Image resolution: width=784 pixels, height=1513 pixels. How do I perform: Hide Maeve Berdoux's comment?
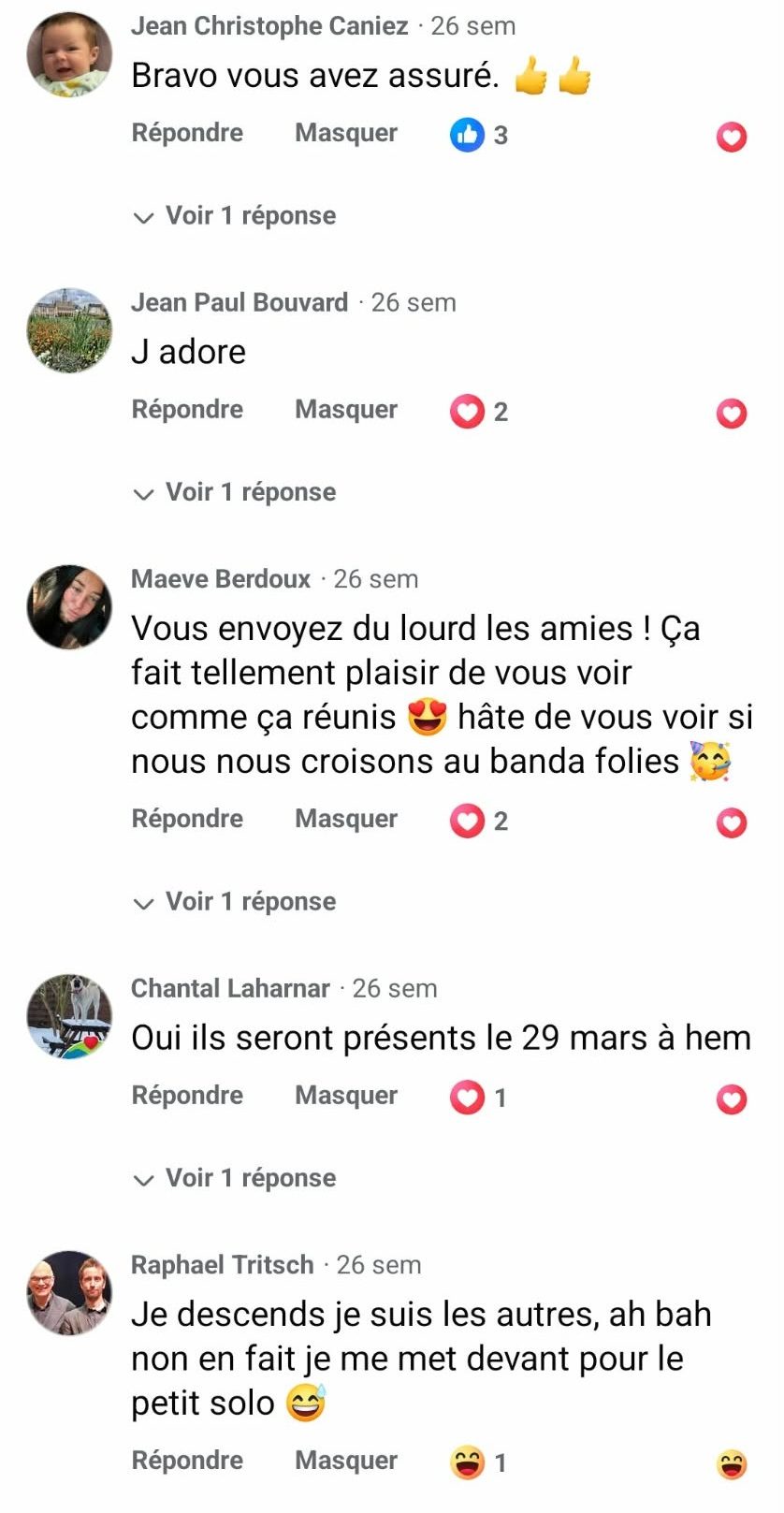(x=346, y=819)
